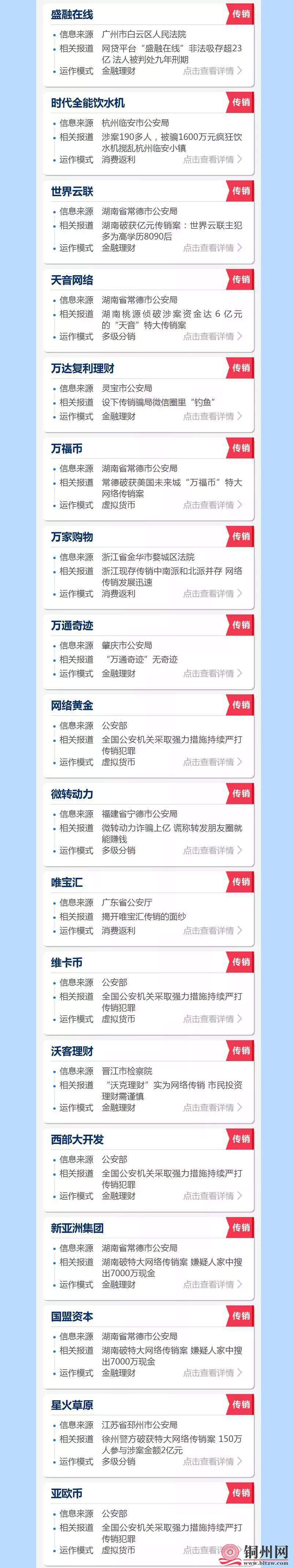Open details for 星火草原
The width and height of the screenshot is (293, 1568).
[212, 1461]
